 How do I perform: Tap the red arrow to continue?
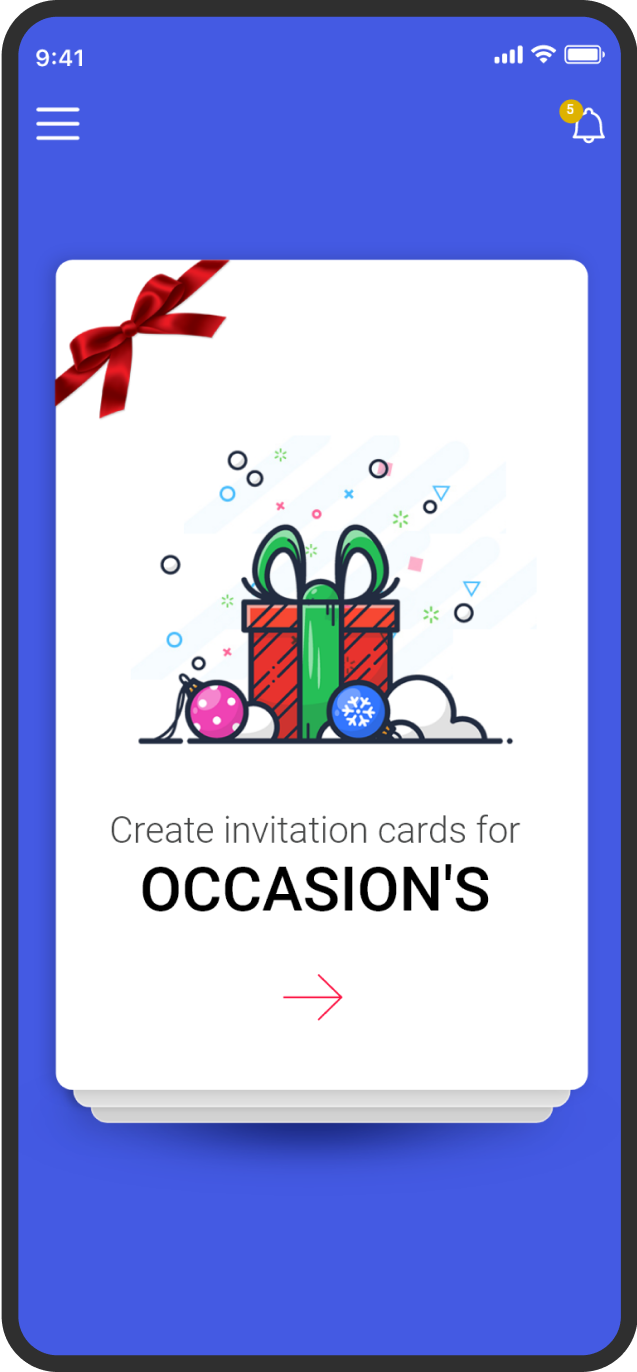click(x=313, y=997)
